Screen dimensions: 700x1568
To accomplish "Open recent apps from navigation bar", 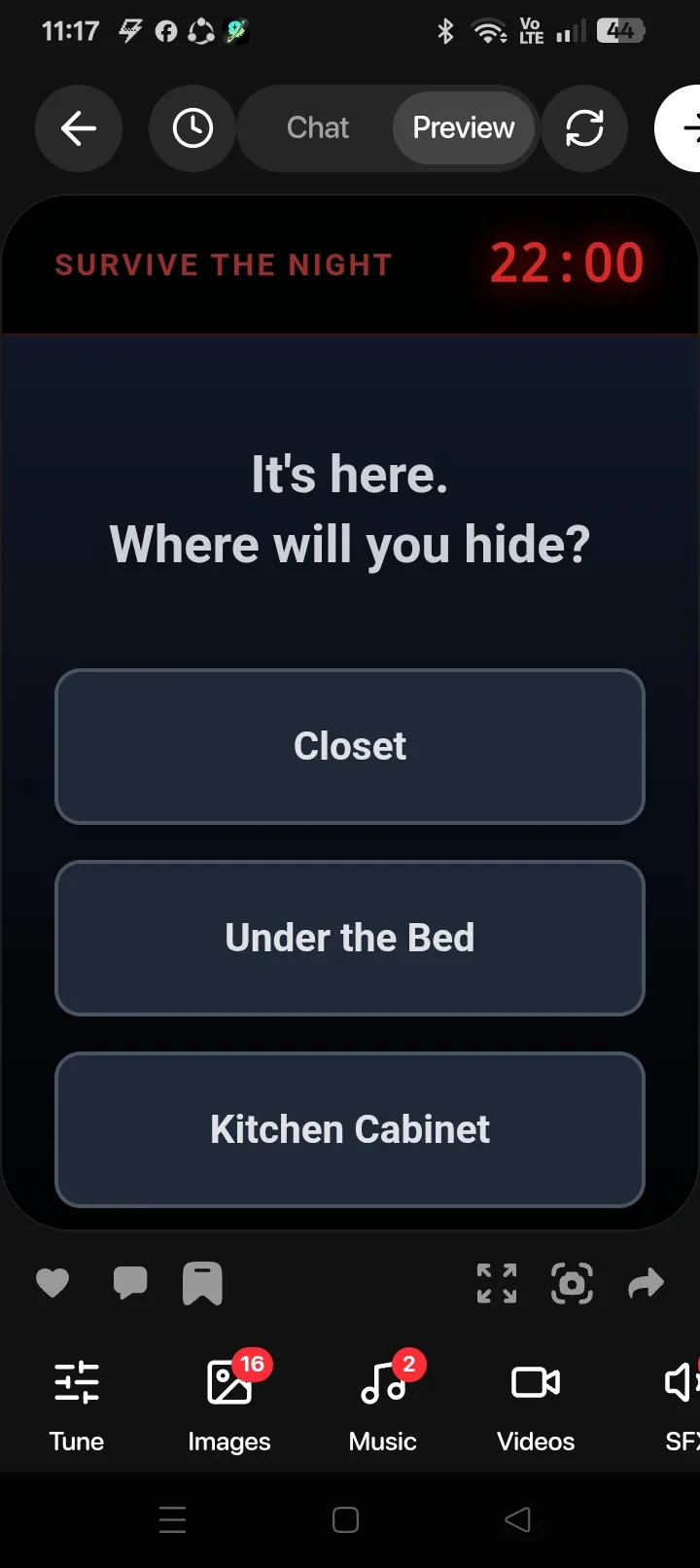I will point(172,1519).
